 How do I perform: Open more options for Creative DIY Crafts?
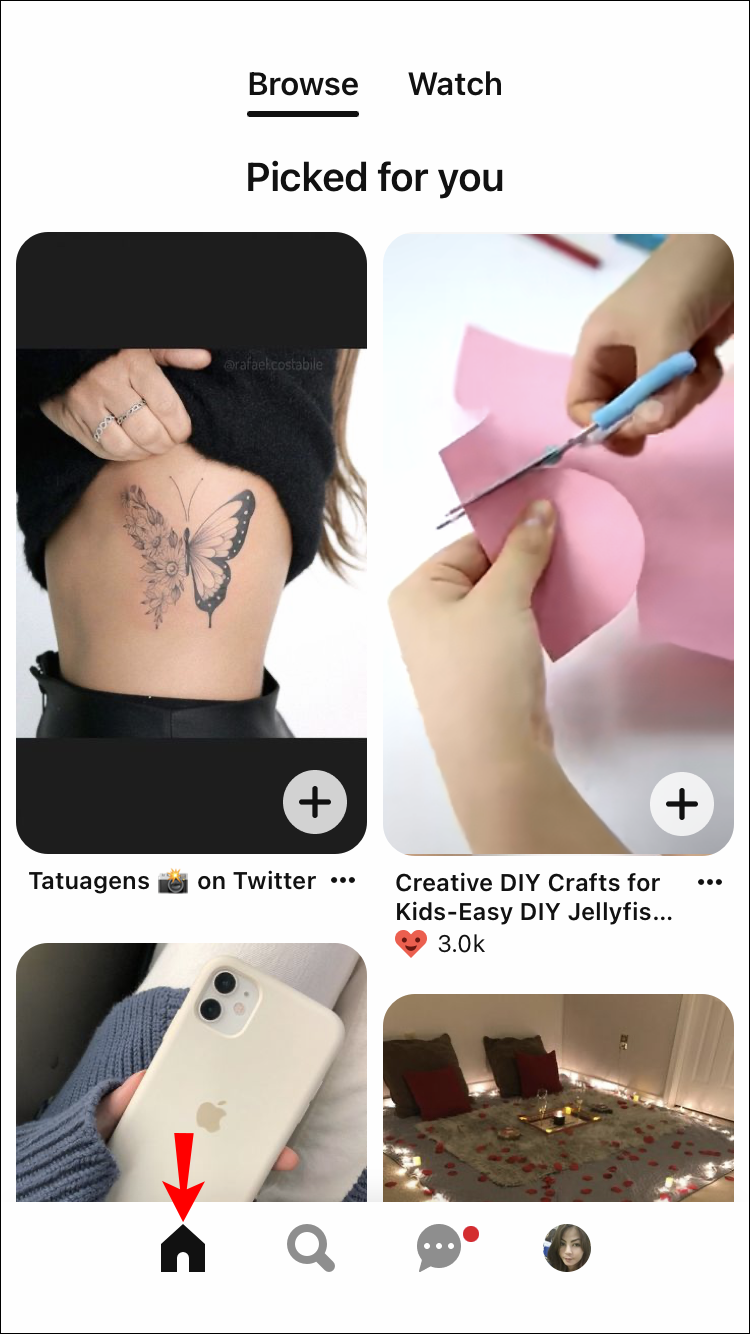pyautogui.click(x=710, y=882)
